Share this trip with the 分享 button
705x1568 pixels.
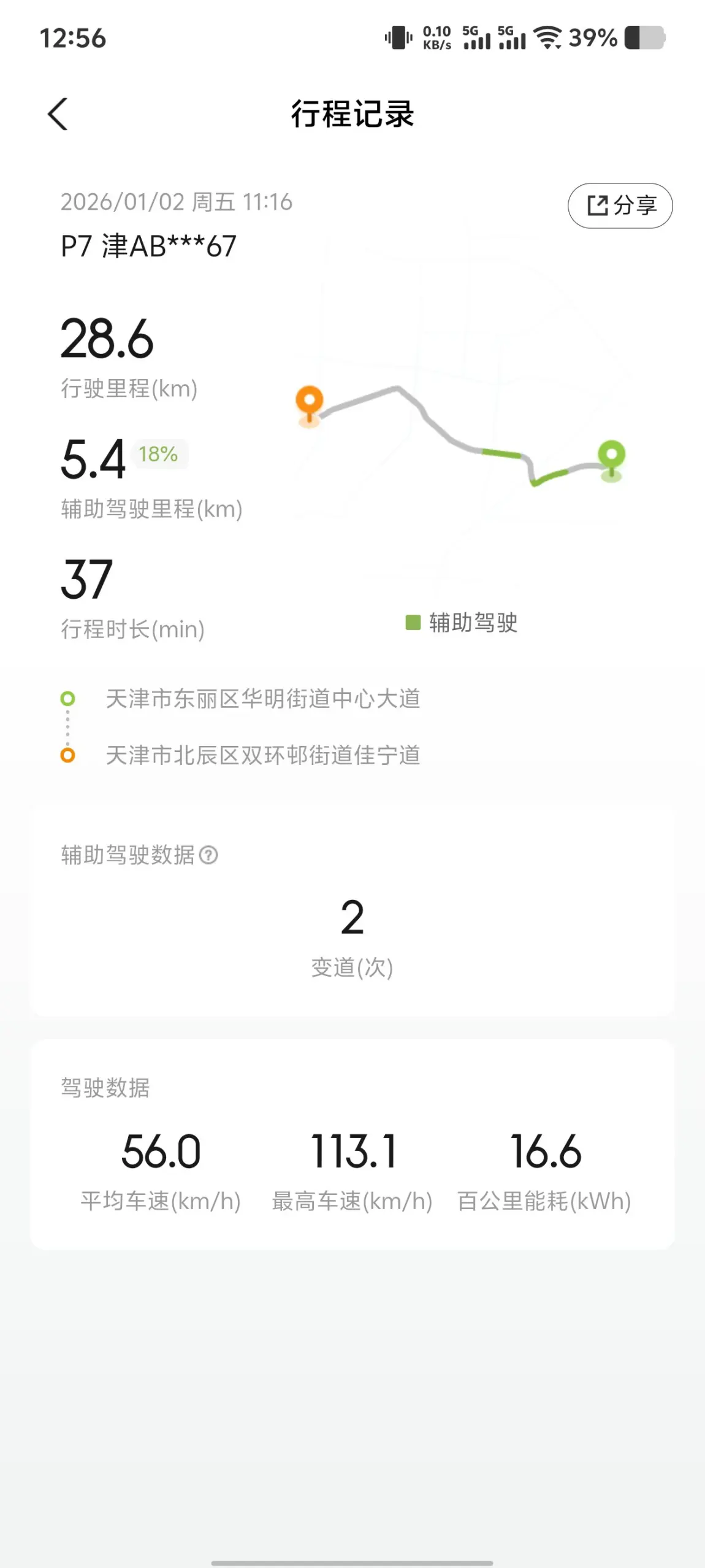pos(620,206)
